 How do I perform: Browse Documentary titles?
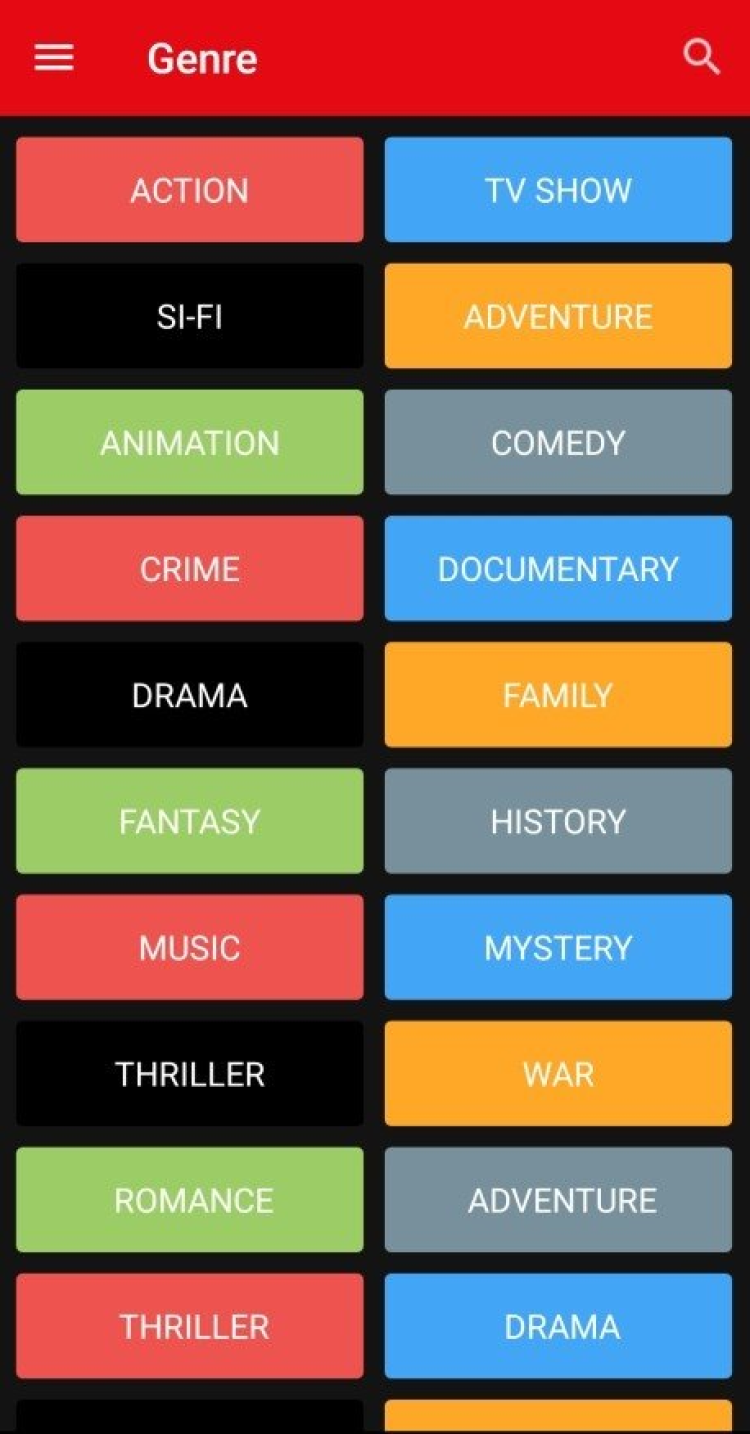(x=558, y=568)
